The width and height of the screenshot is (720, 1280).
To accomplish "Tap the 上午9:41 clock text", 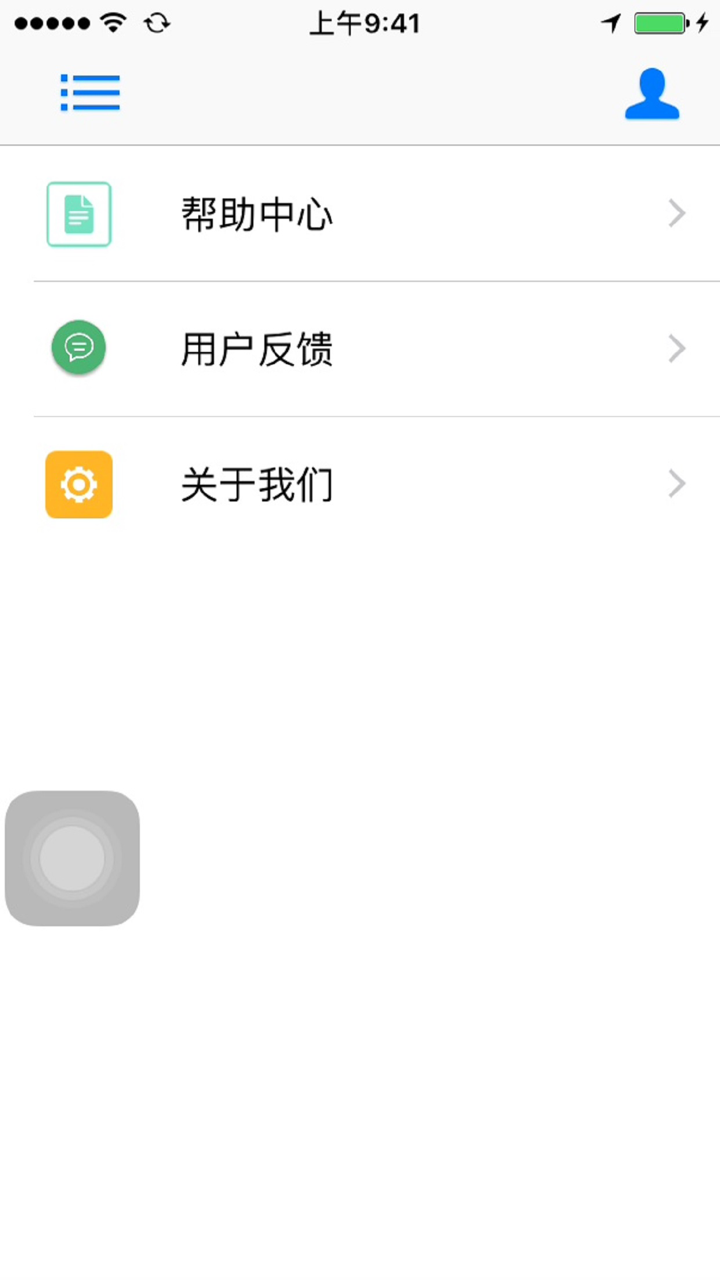I will (364, 22).
